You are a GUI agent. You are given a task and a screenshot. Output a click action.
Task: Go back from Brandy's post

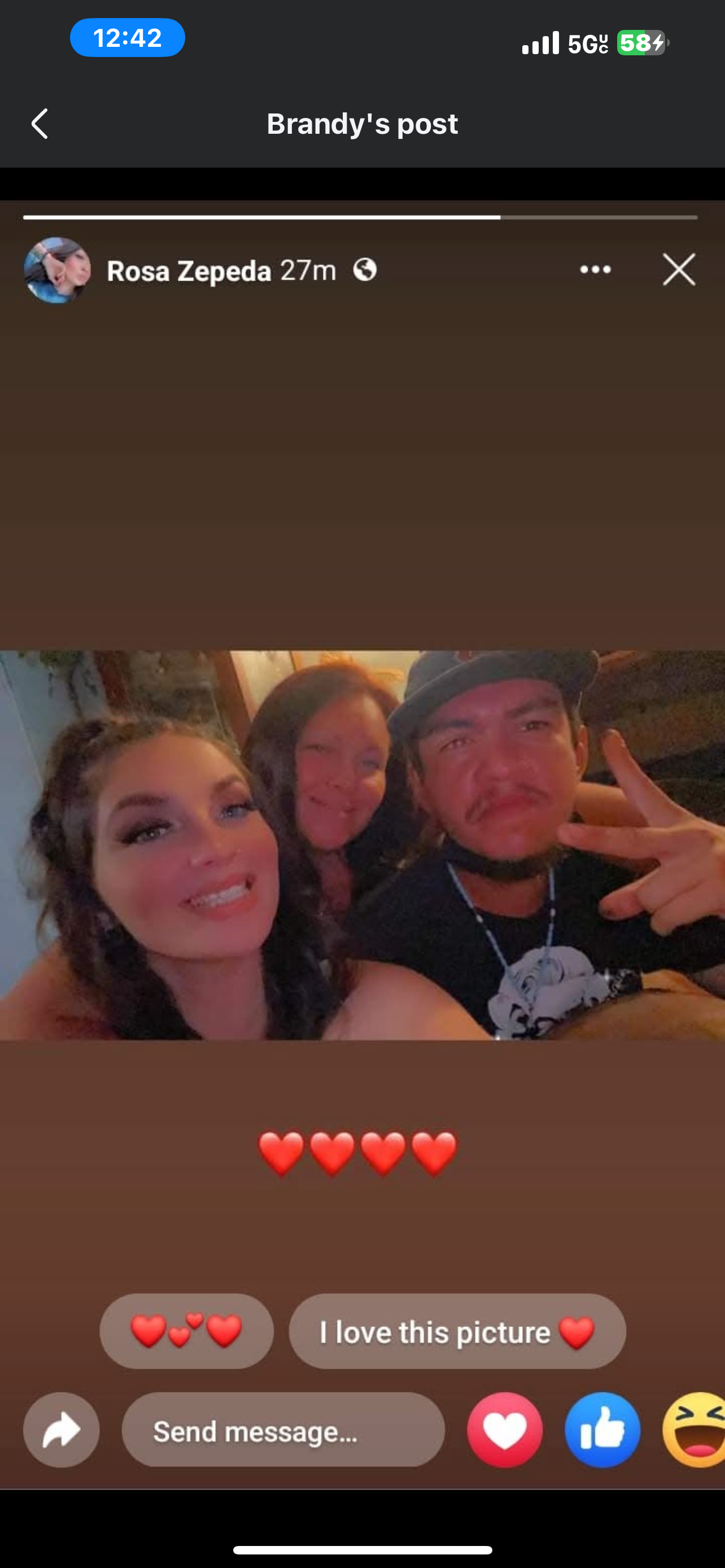point(40,124)
